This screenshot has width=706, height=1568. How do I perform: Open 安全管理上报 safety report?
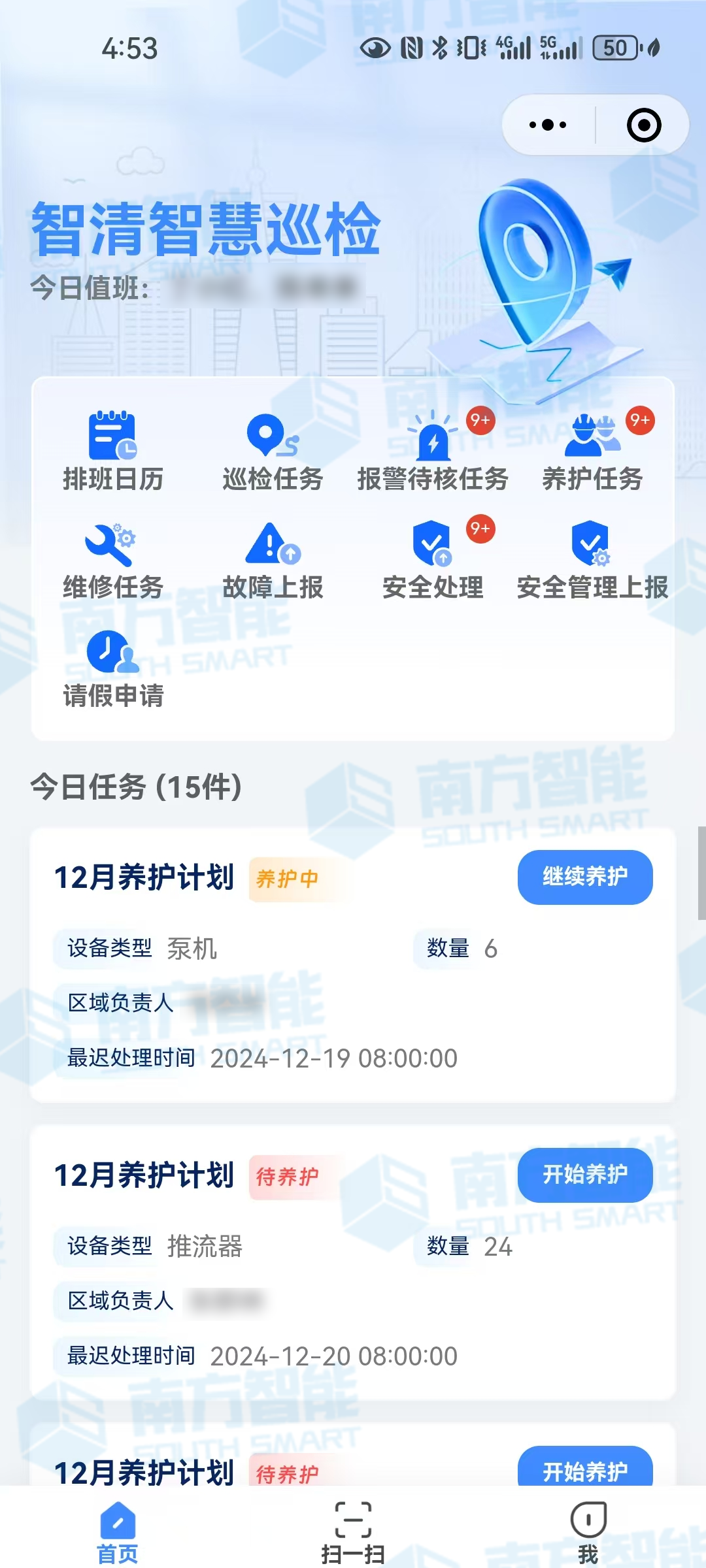[x=592, y=559]
